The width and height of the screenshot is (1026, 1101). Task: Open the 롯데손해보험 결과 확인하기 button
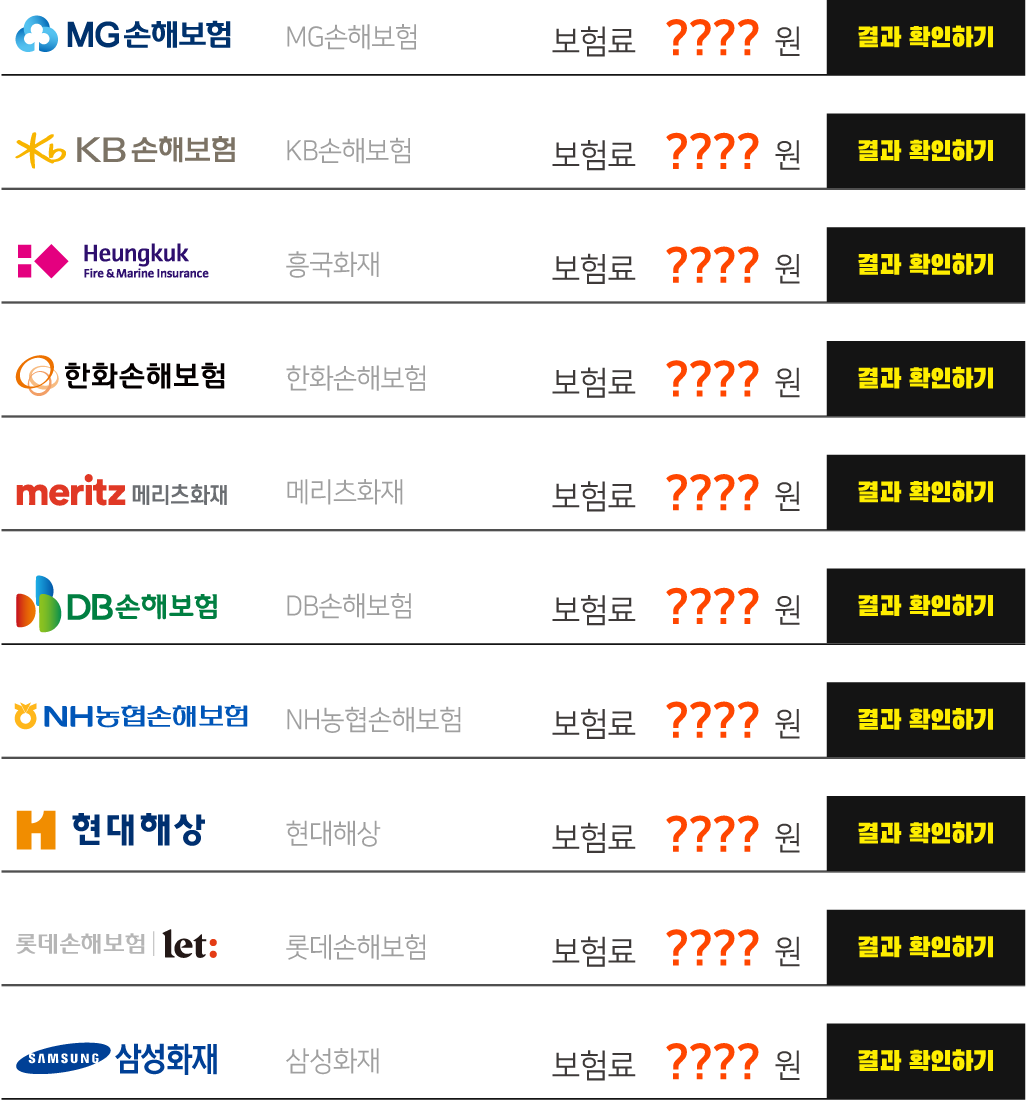point(925,947)
